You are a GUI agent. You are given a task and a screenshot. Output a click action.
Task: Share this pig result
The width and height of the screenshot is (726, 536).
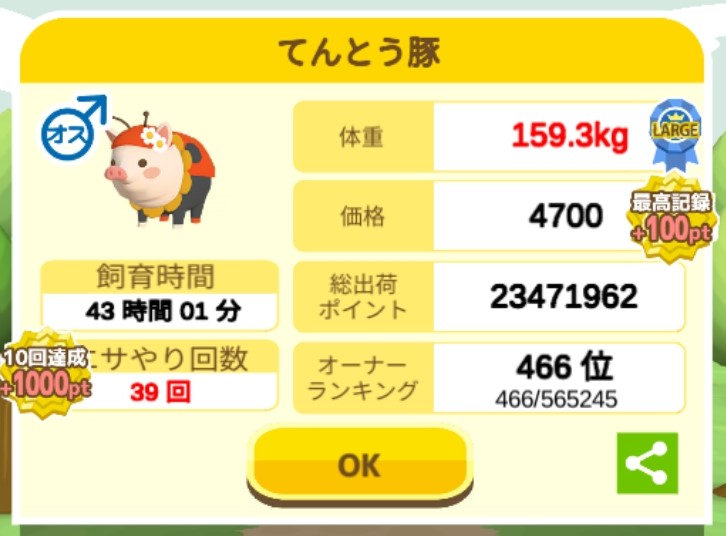click(x=646, y=463)
